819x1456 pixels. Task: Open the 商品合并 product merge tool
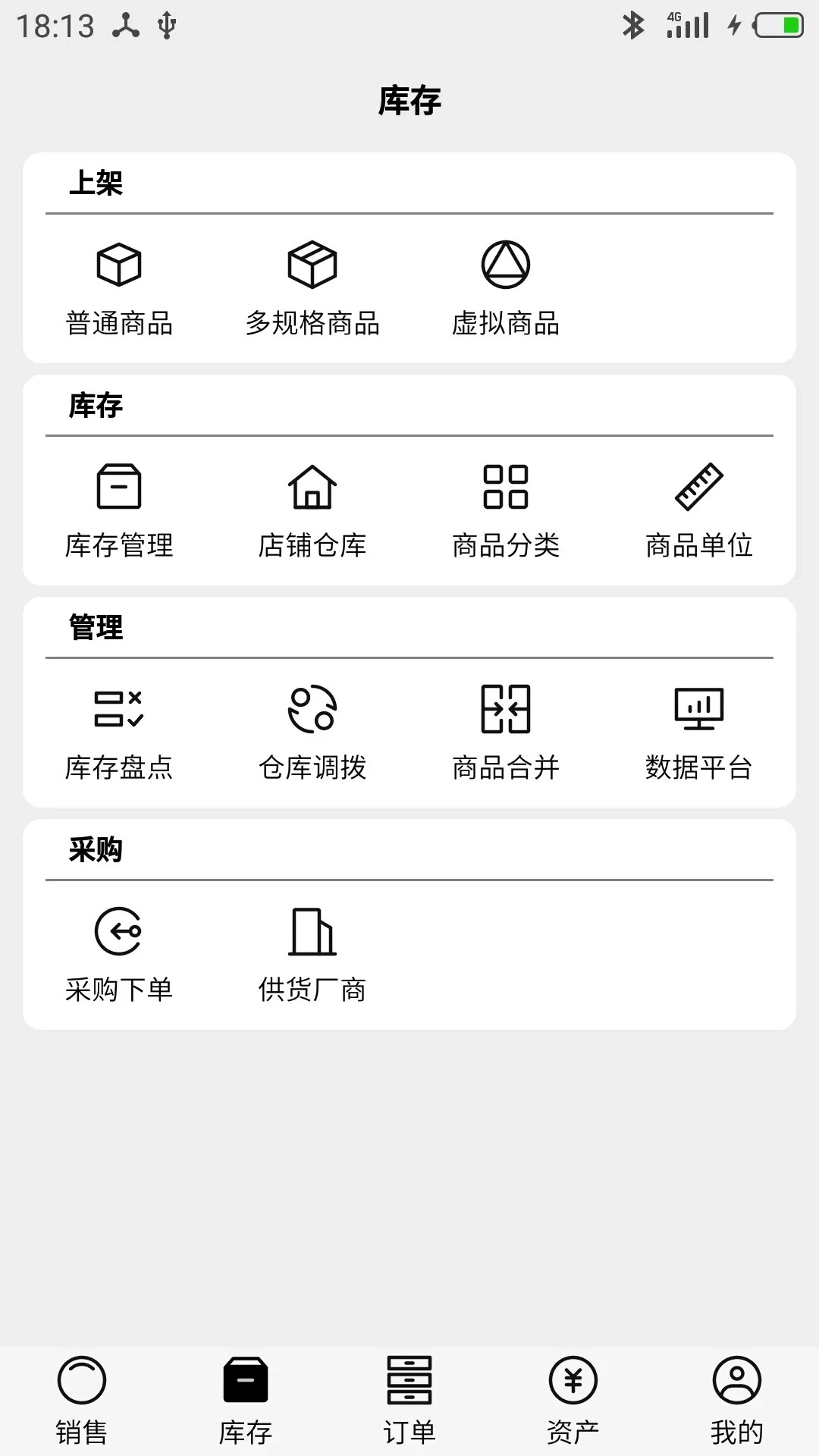pyautogui.click(x=507, y=730)
